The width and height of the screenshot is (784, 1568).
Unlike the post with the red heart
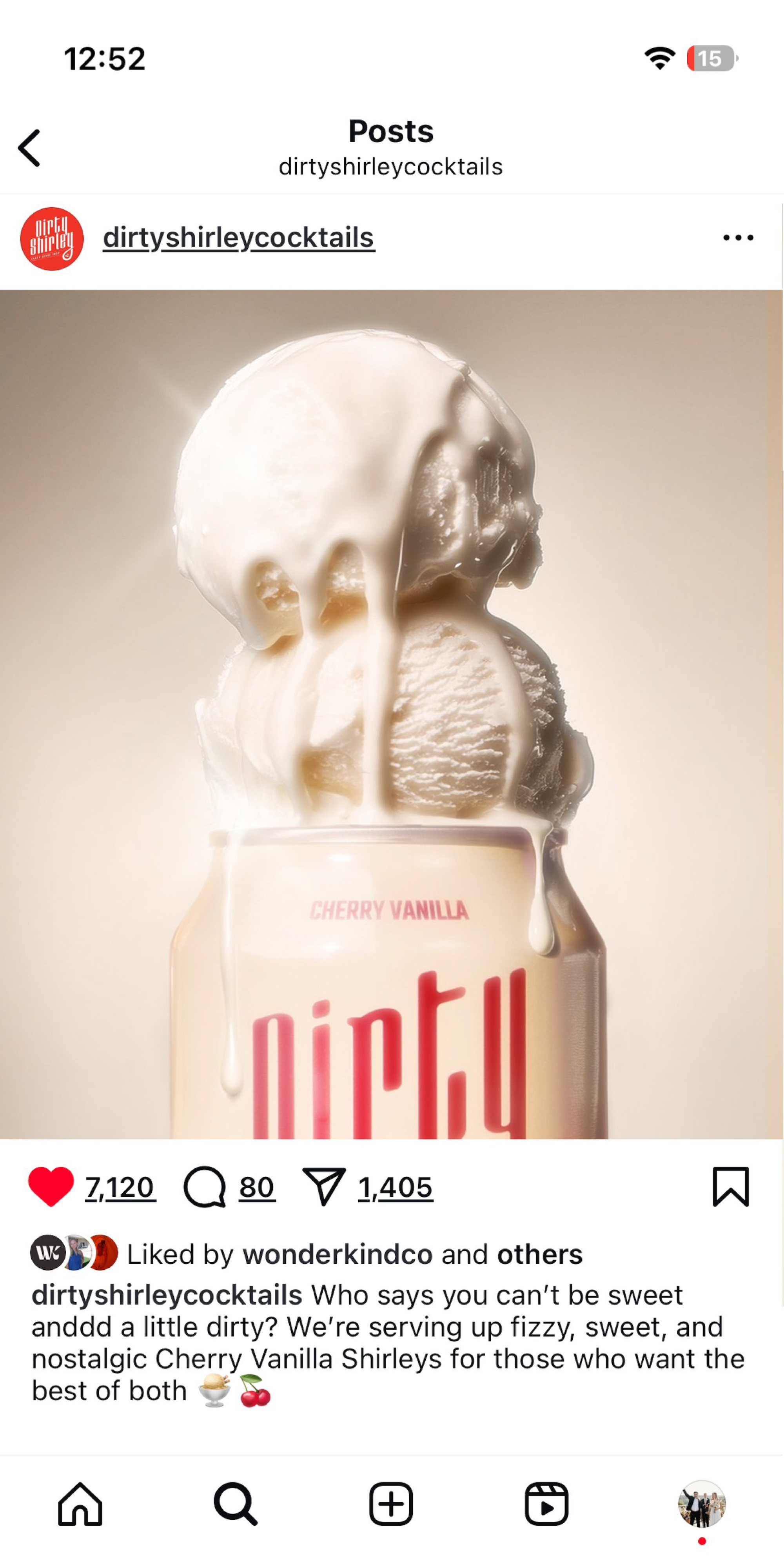tap(51, 1186)
